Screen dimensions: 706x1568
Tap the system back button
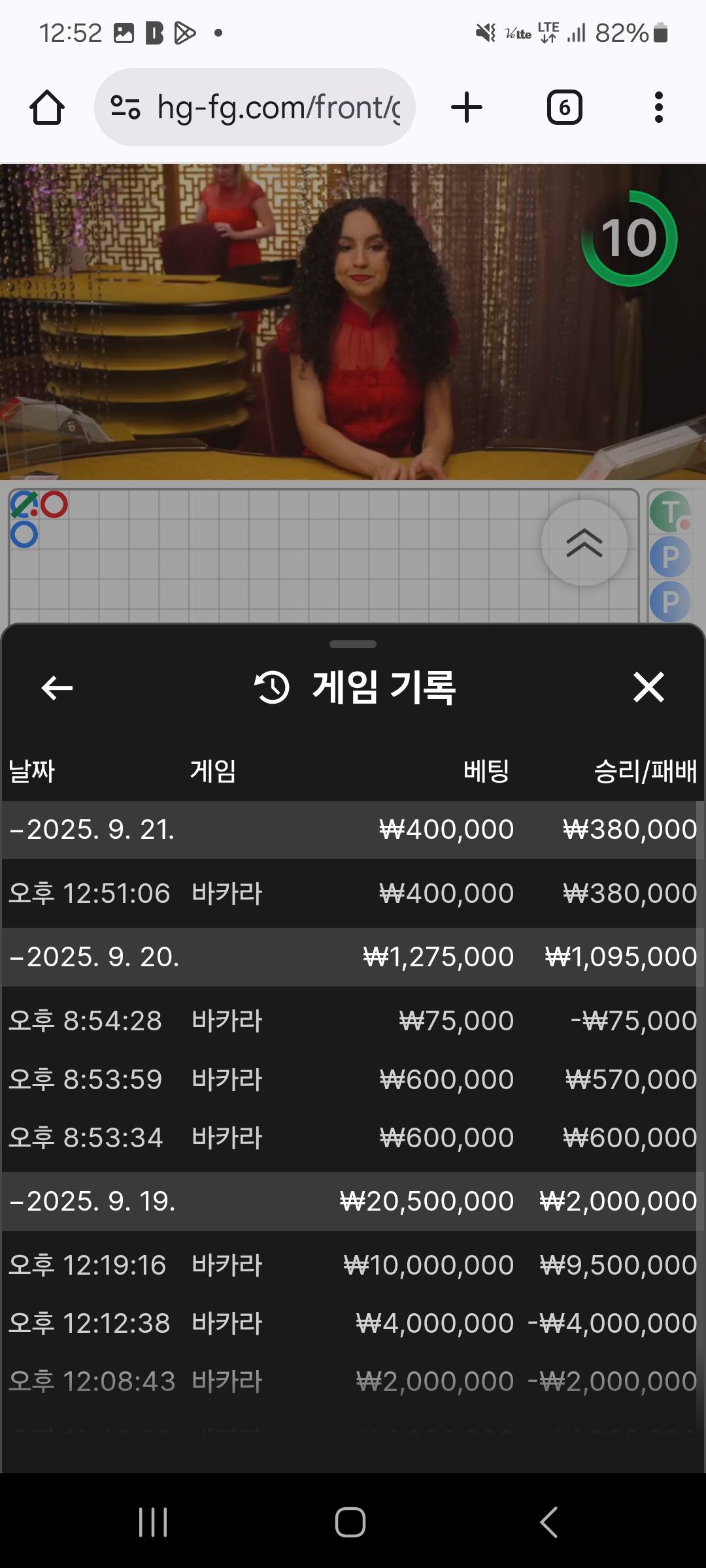pos(548,1522)
